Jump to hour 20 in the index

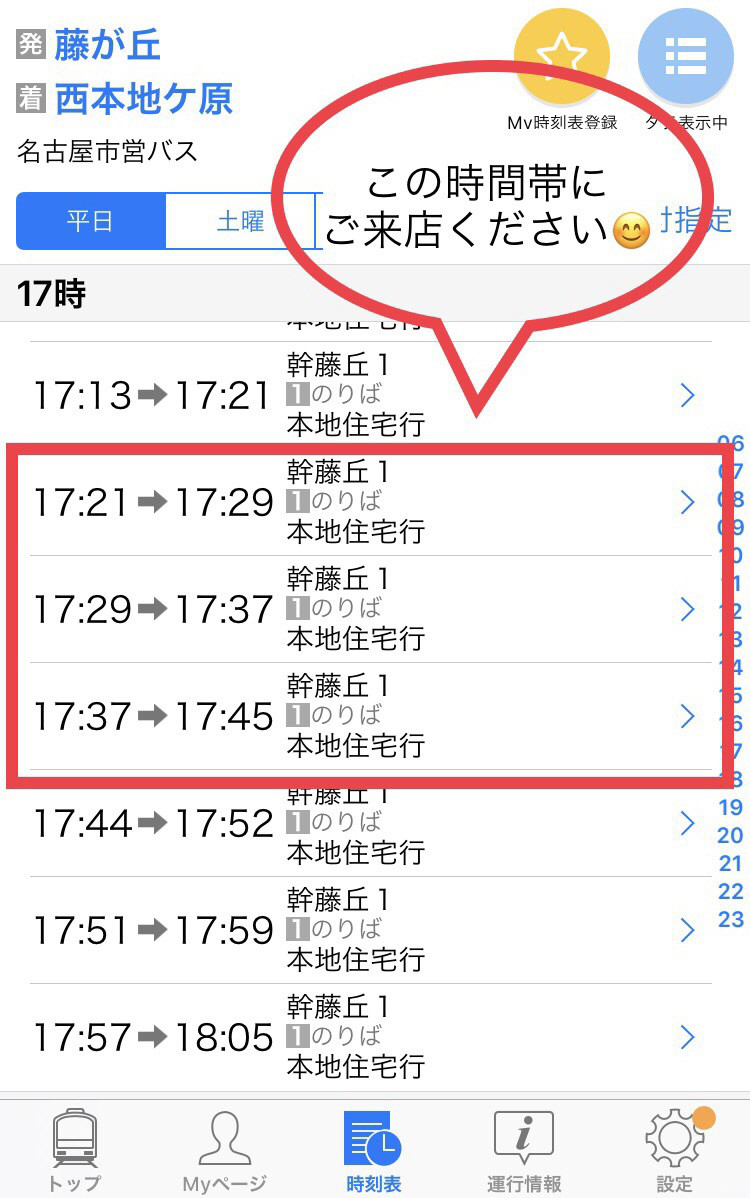pos(731,836)
